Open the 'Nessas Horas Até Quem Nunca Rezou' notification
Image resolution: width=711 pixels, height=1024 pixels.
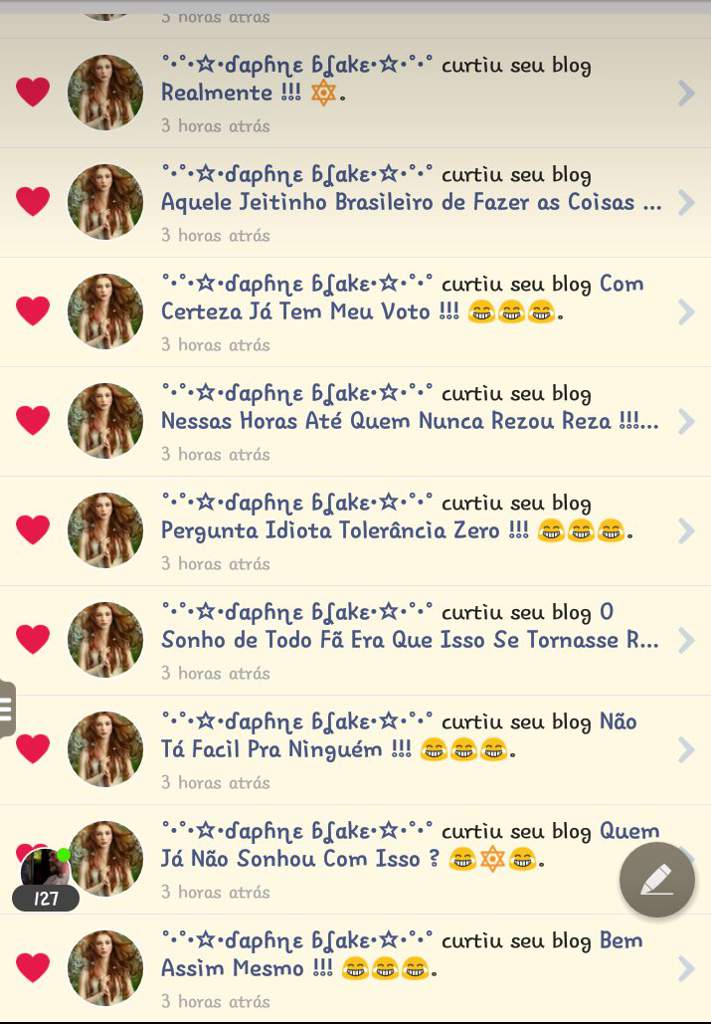[x=400, y=421]
